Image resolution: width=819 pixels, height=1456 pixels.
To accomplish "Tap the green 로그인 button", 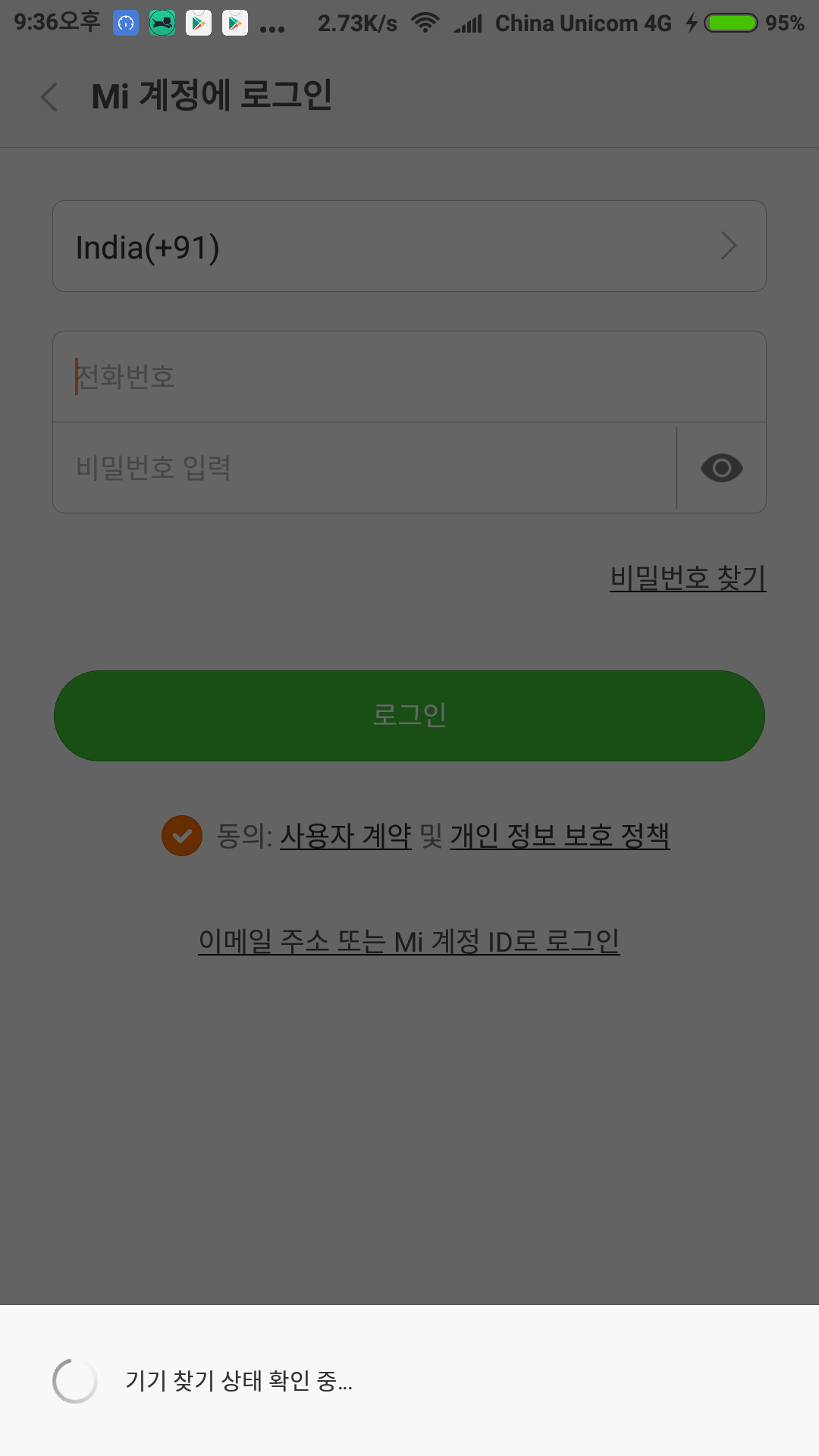I will pyautogui.click(x=409, y=716).
